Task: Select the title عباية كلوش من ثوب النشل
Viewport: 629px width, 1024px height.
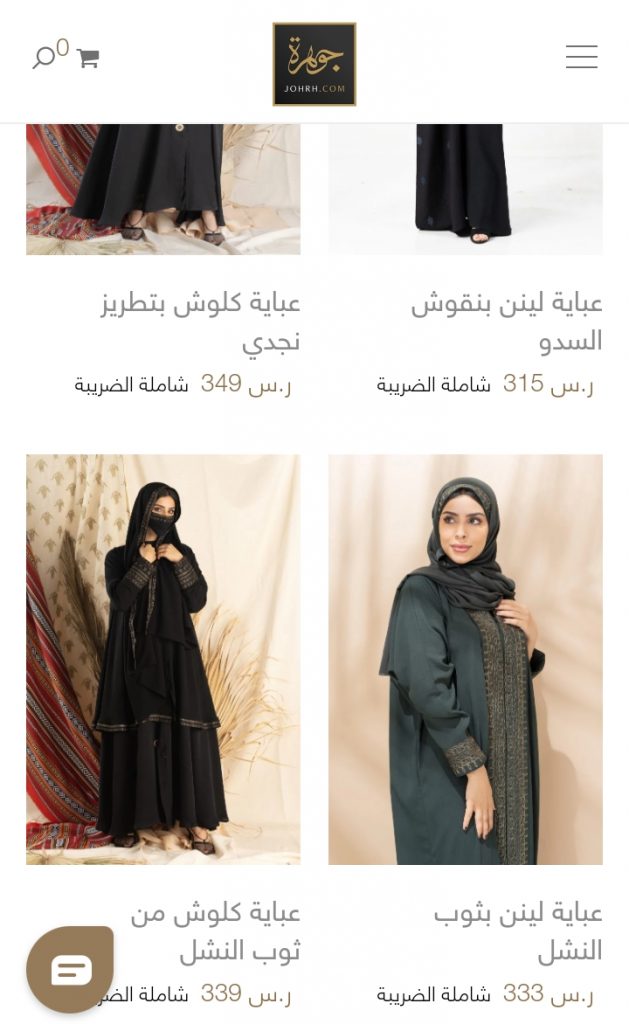Action: [x=216, y=932]
